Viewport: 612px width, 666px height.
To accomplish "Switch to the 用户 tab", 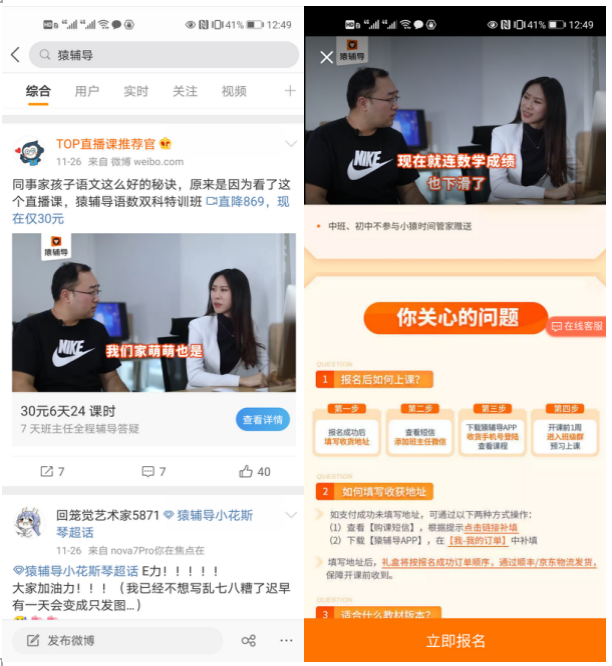I will [87, 91].
